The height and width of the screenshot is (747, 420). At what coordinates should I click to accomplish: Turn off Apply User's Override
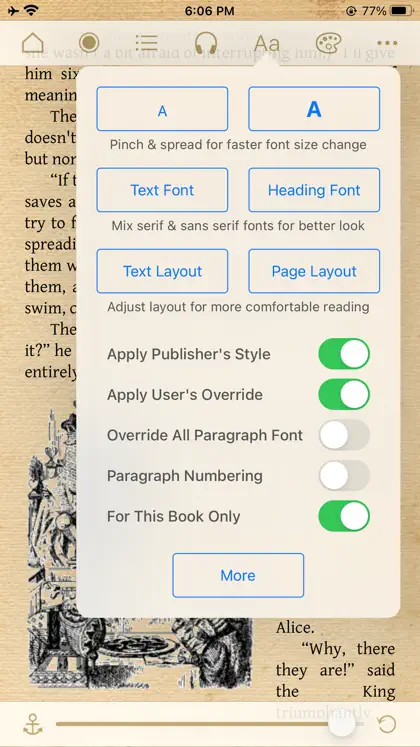pyautogui.click(x=344, y=394)
